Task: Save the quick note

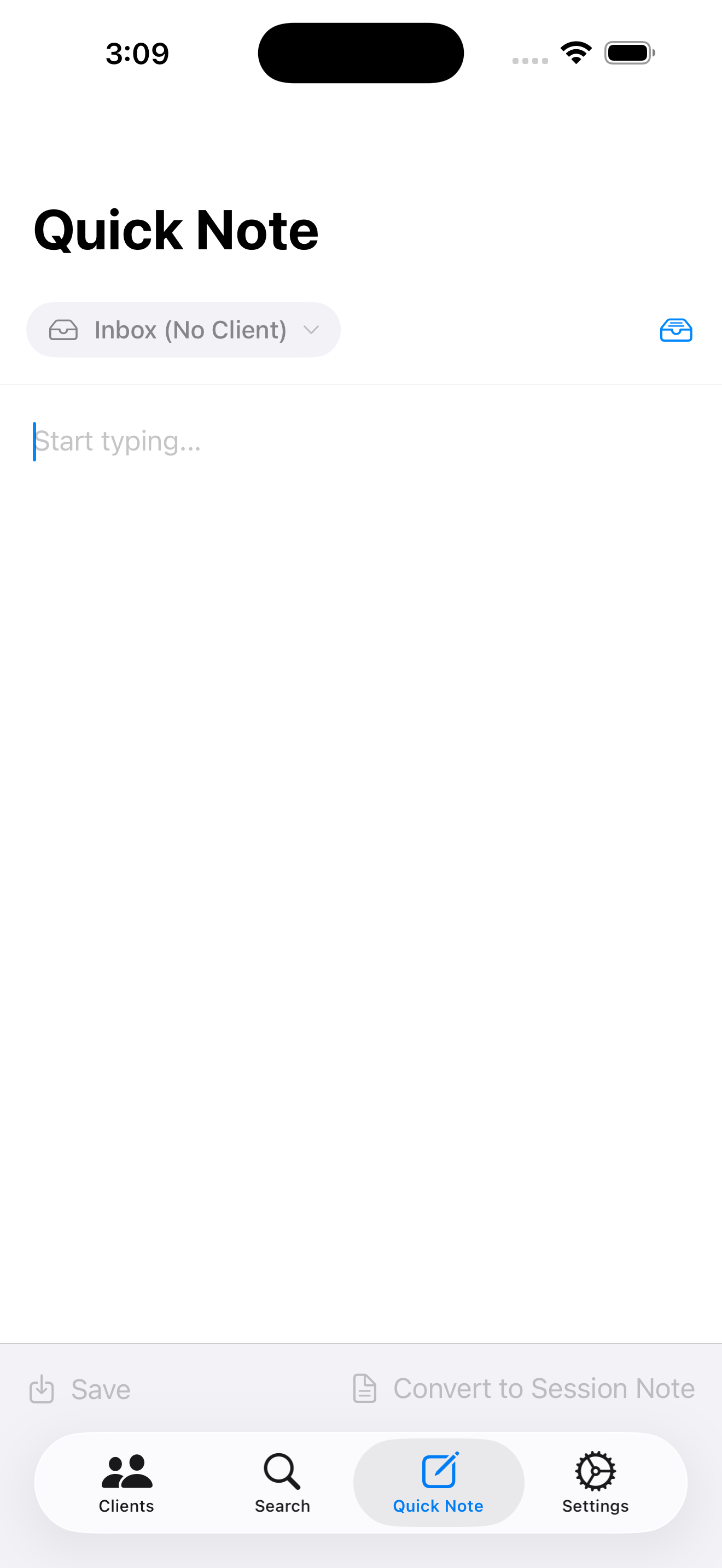Action: pyautogui.click(x=81, y=1390)
